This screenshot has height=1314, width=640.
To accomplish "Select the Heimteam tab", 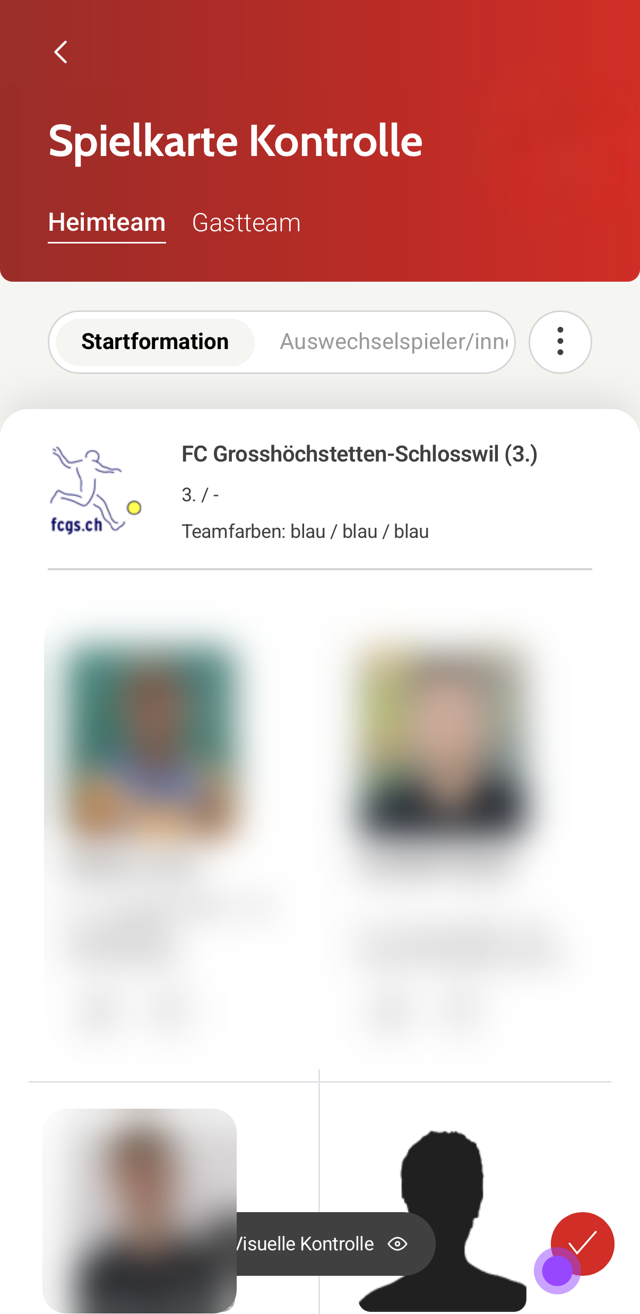I will pyautogui.click(x=107, y=222).
